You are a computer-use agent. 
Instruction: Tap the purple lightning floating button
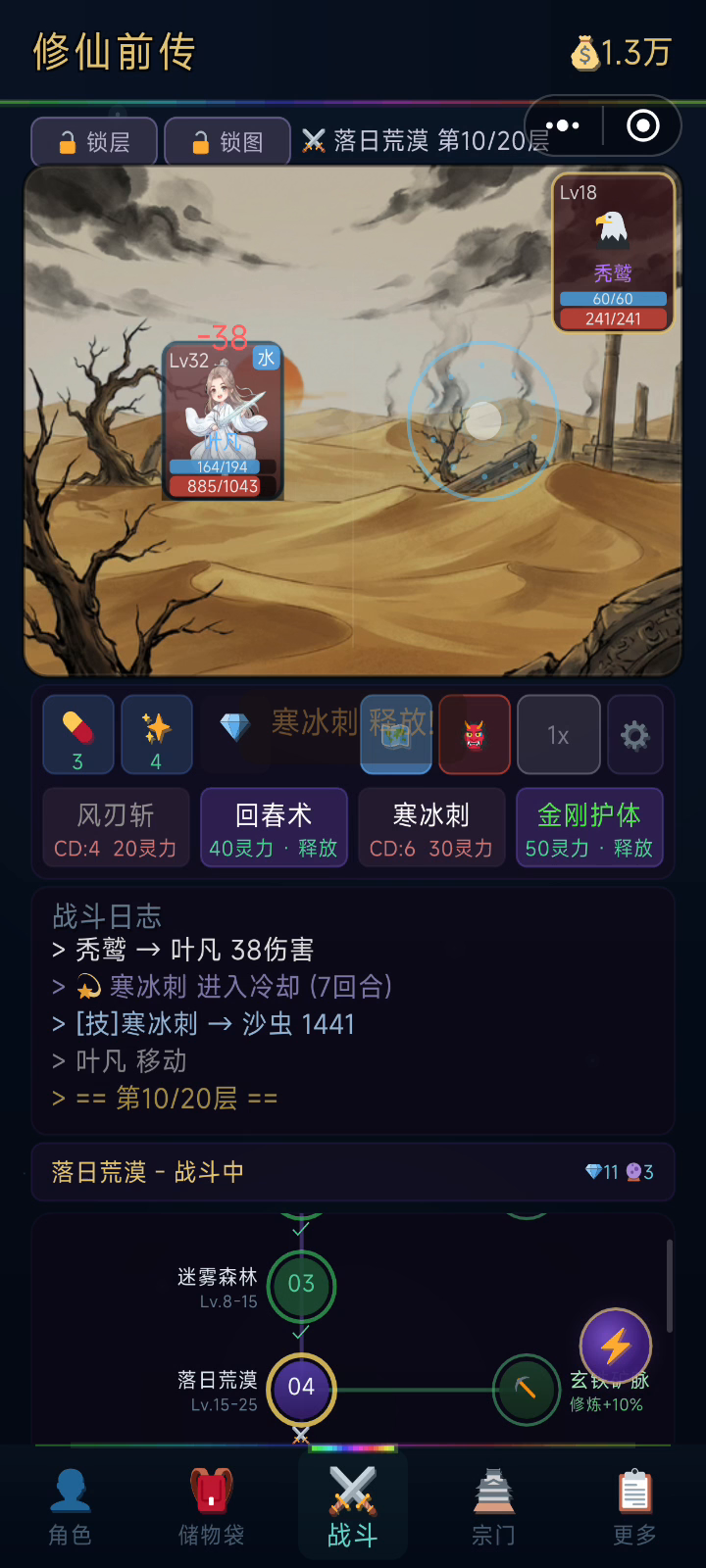[616, 1345]
